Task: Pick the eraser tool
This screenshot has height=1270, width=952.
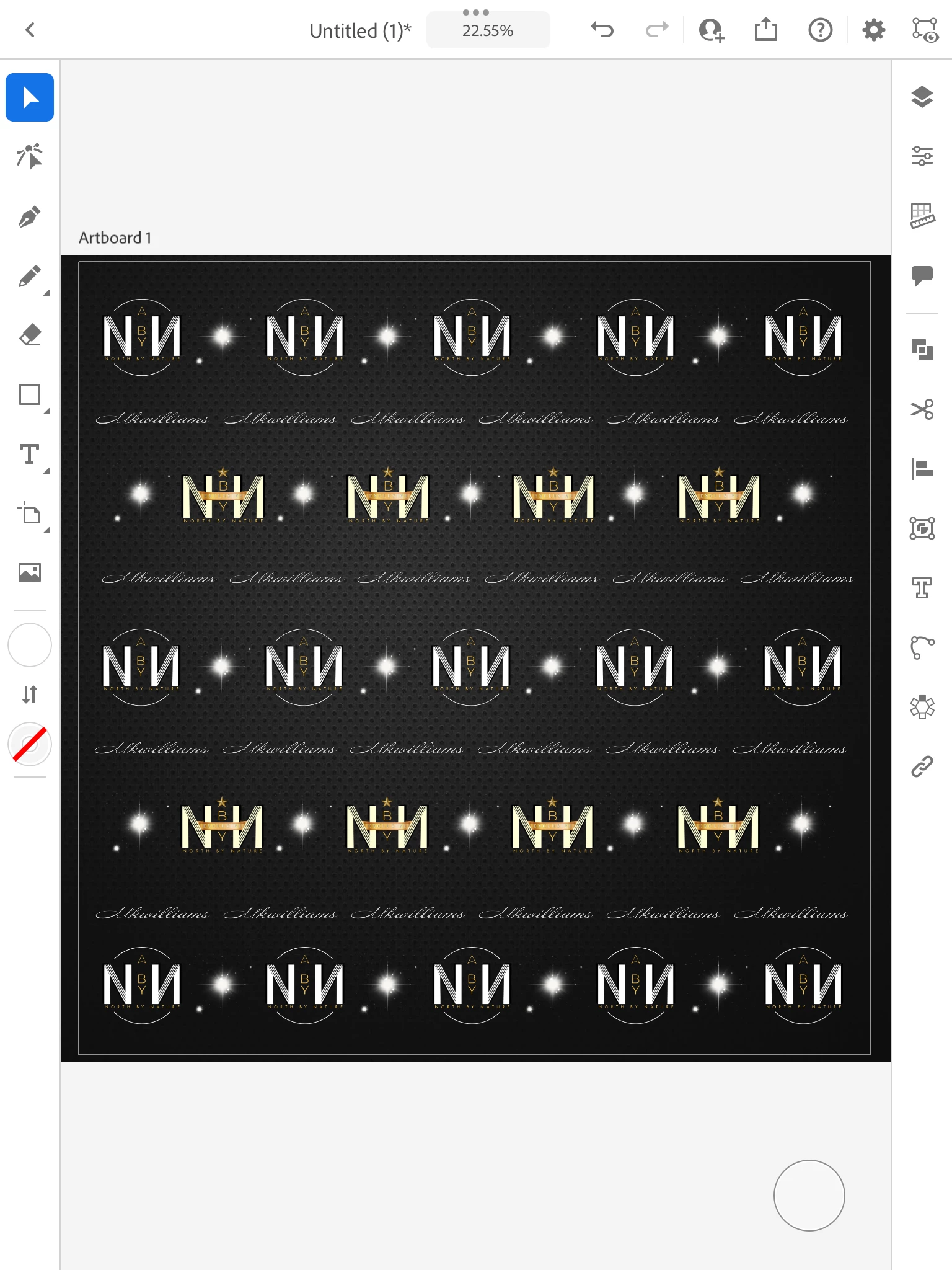Action: click(x=30, y=335)
